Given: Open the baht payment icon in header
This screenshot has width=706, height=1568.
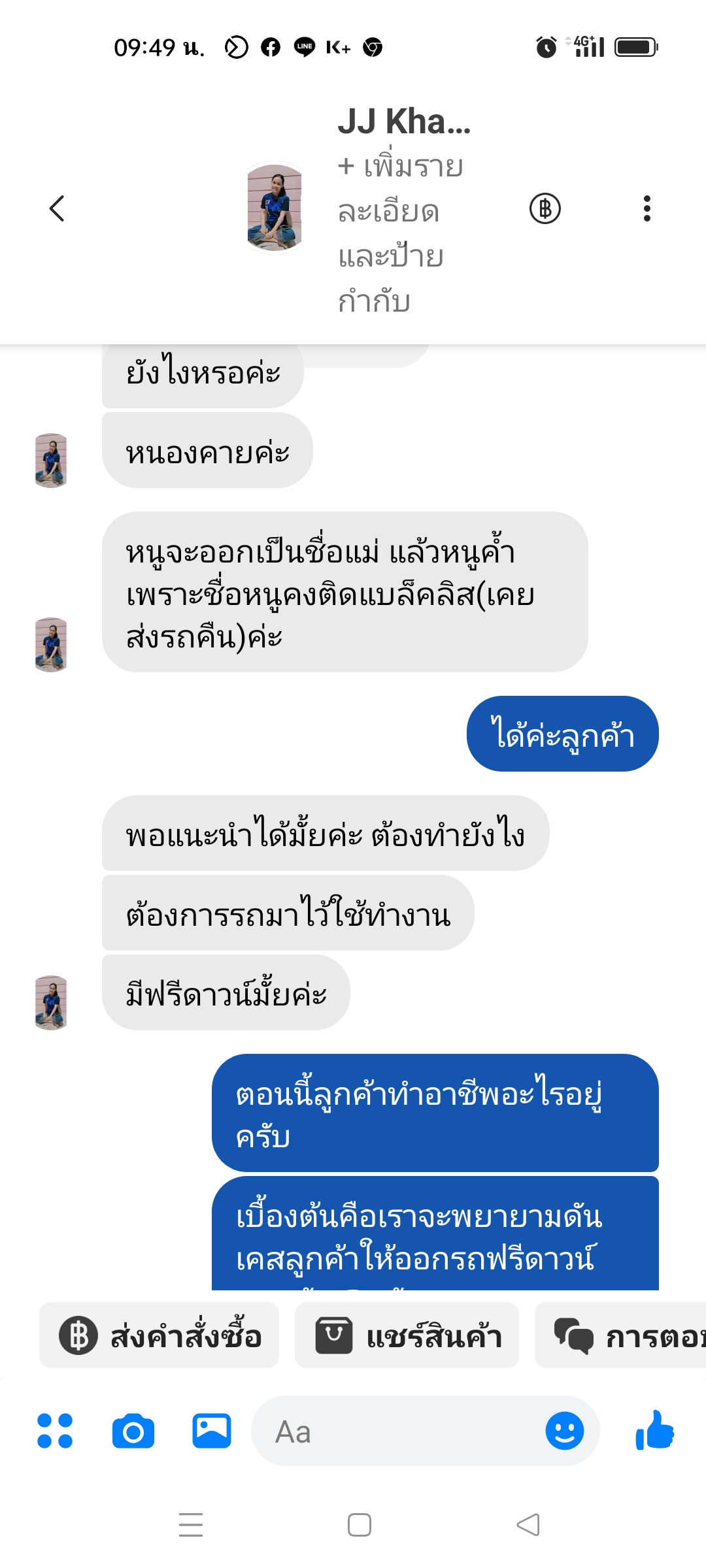Looking at the screenshot, I should (x=545, y=209).
